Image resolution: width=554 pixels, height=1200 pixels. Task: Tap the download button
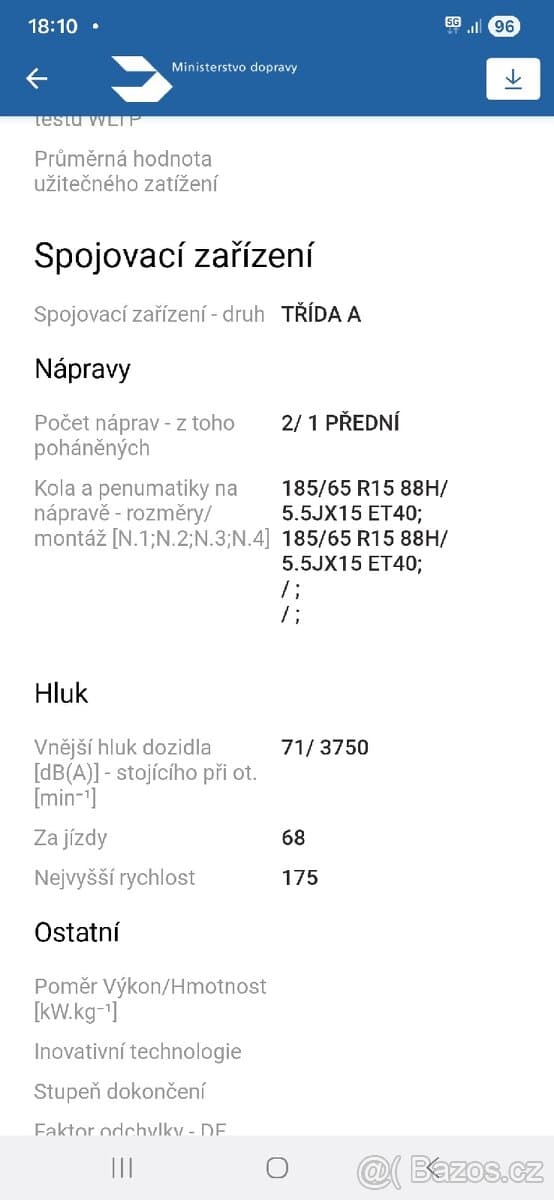513,79
